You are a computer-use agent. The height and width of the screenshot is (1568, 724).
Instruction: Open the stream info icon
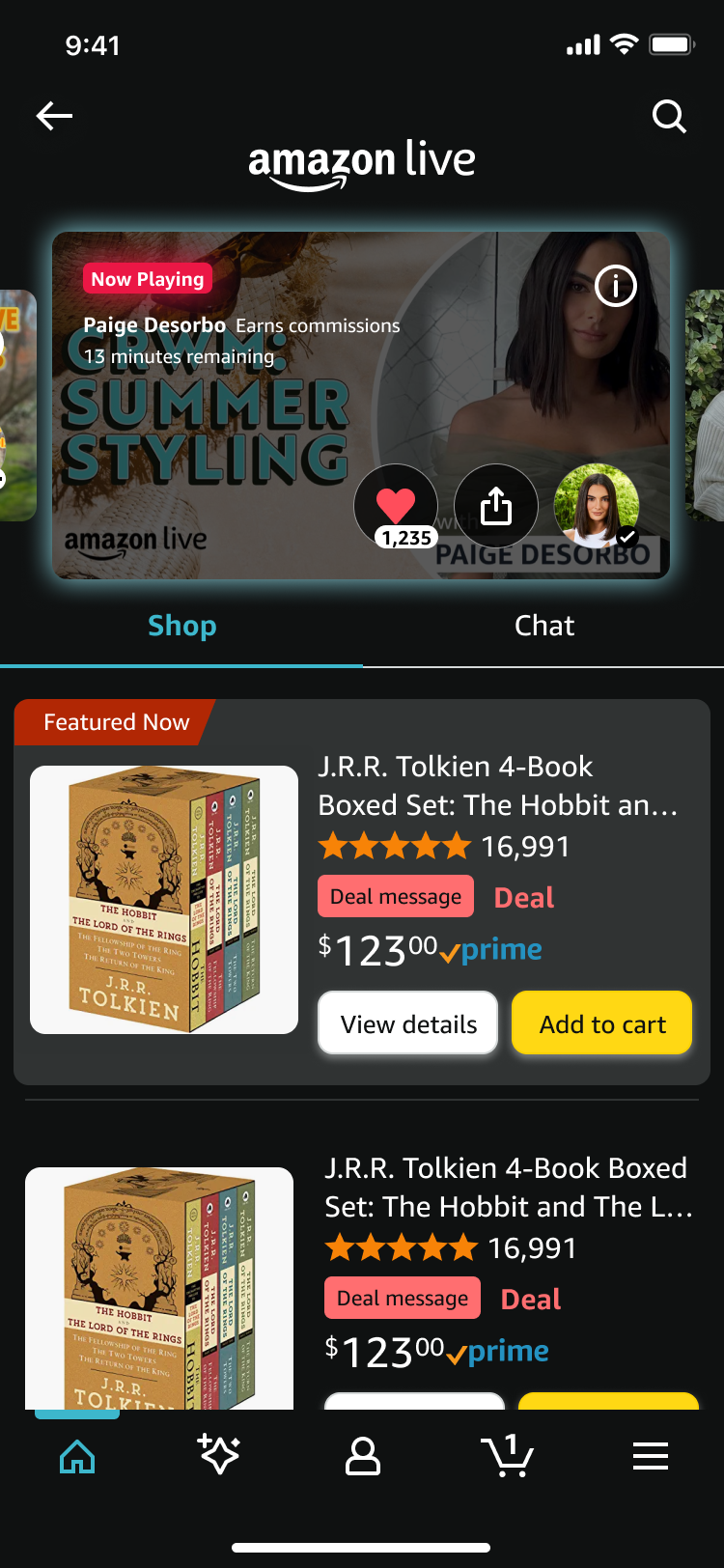tap(616, 286)
